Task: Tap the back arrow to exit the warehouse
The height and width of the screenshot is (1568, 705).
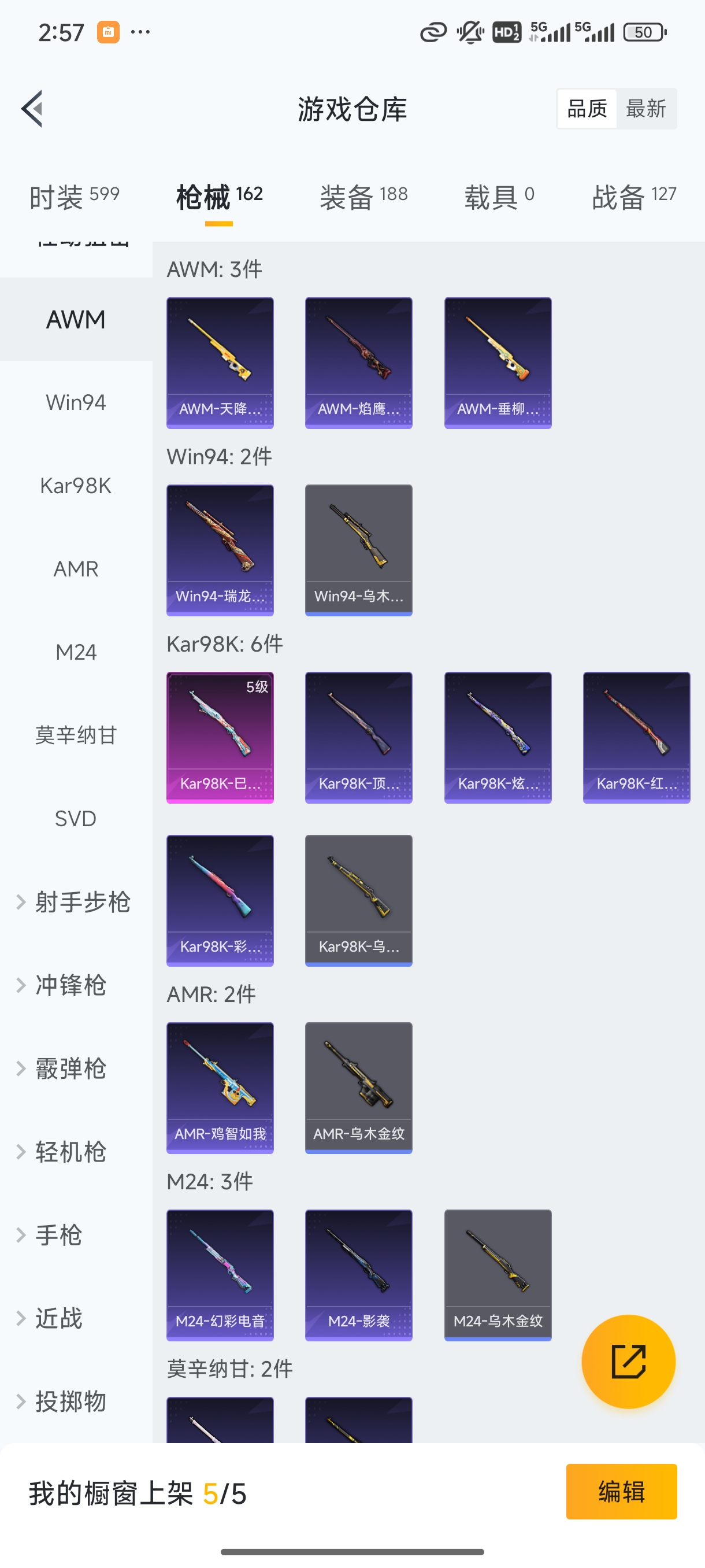Action: click(32, 108)
